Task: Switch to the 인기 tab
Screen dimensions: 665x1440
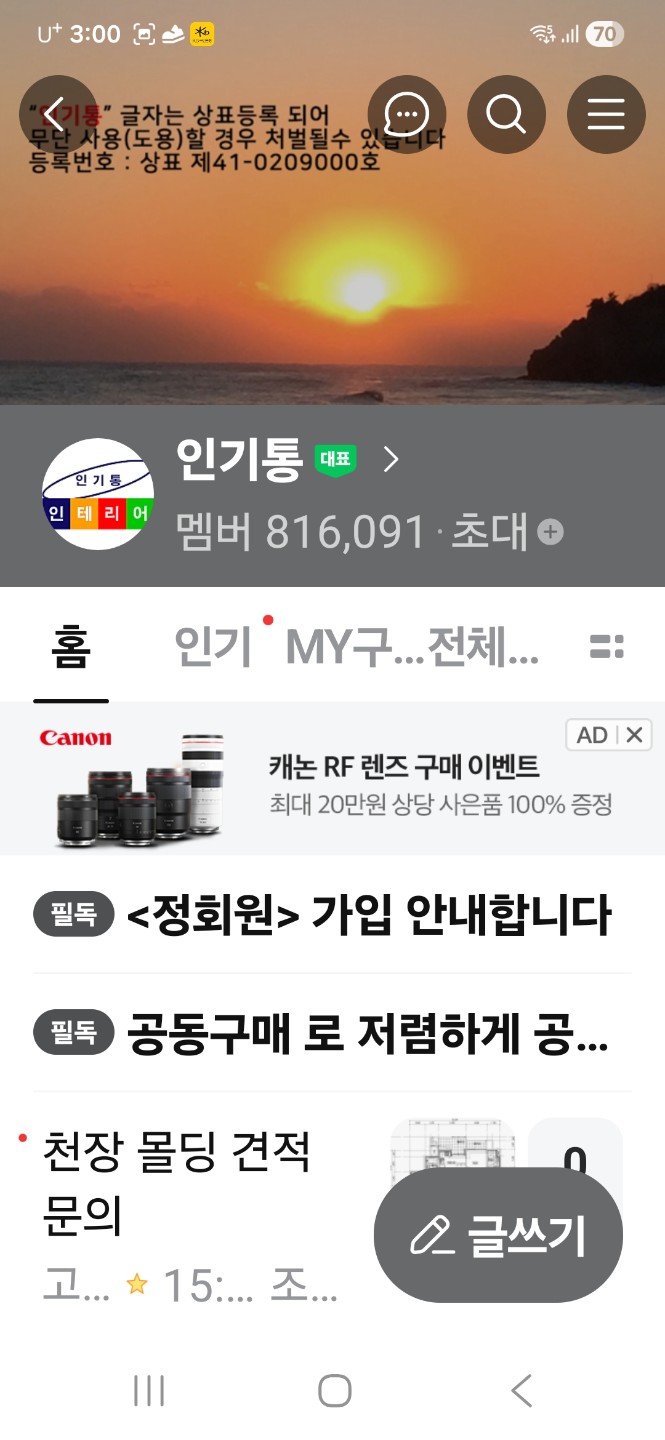Action: pos(213,648)
